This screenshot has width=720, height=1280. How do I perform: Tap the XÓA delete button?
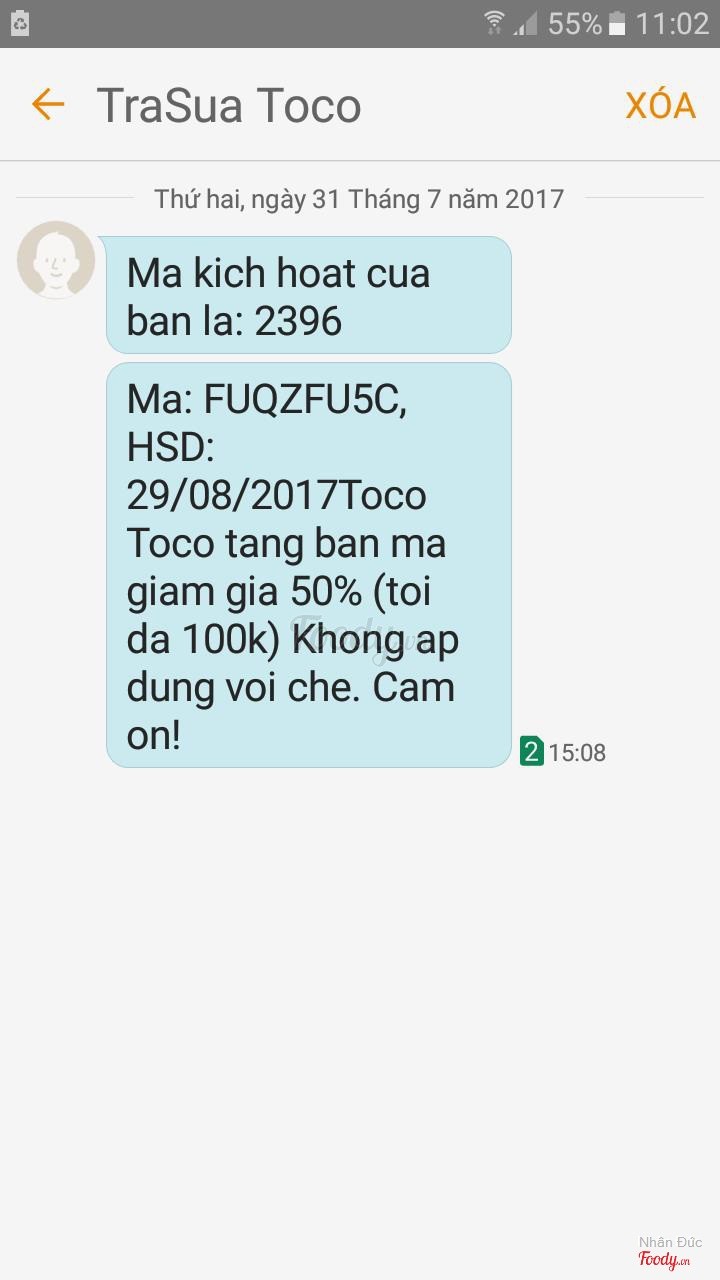pyautogui.click(x=660, y=105)
